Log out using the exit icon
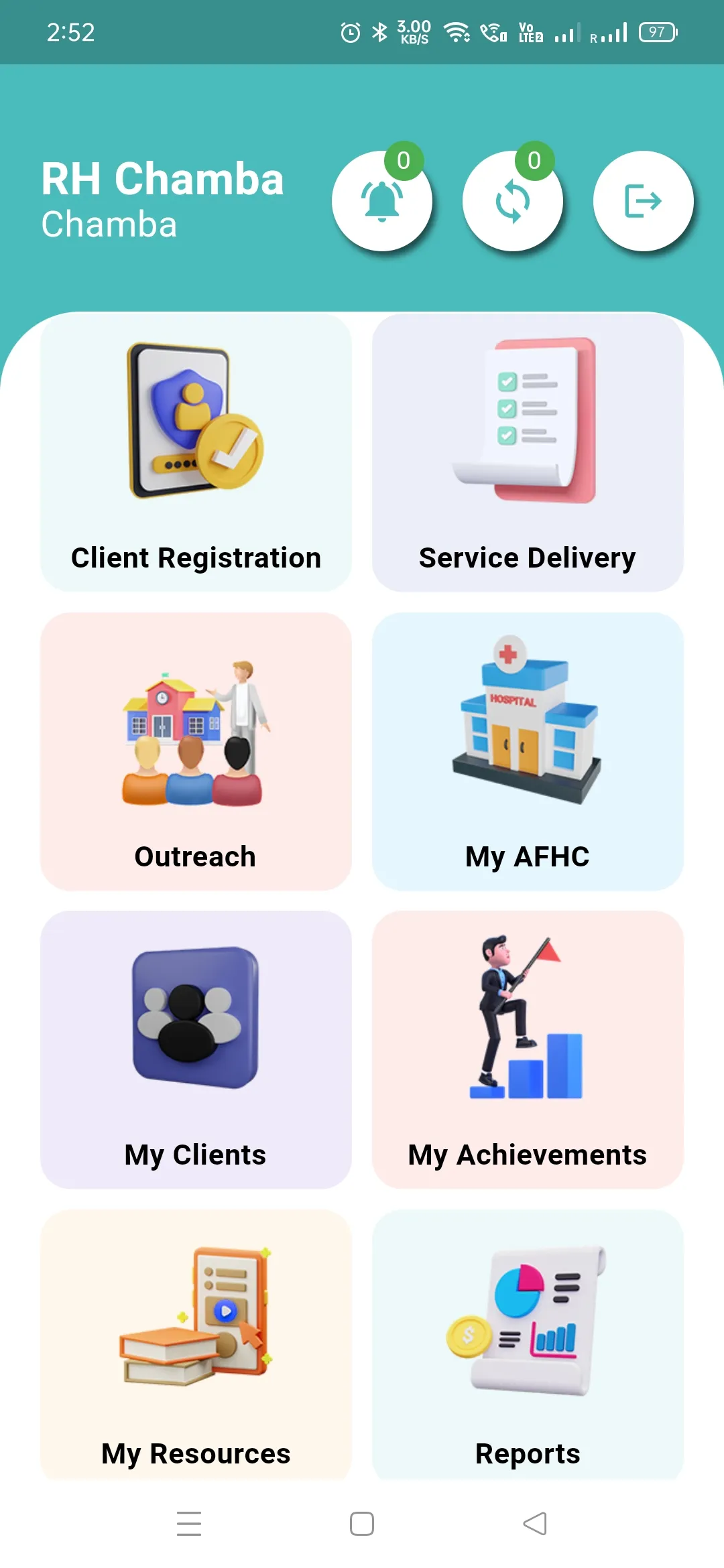This screenshot has width=724, height=1568. (x=643, y=201)
